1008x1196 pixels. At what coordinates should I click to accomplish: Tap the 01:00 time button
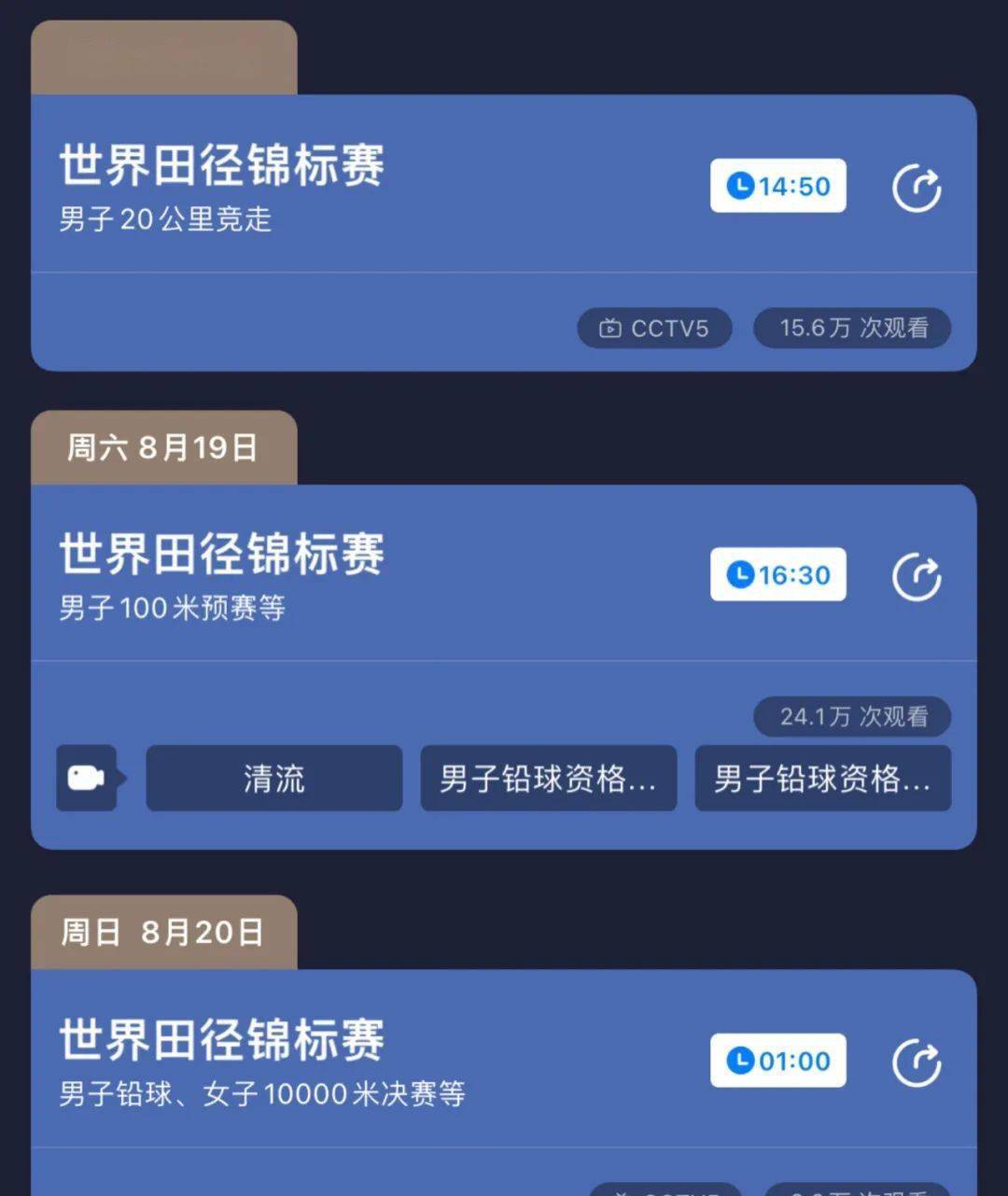click(x=778, y=1061)
